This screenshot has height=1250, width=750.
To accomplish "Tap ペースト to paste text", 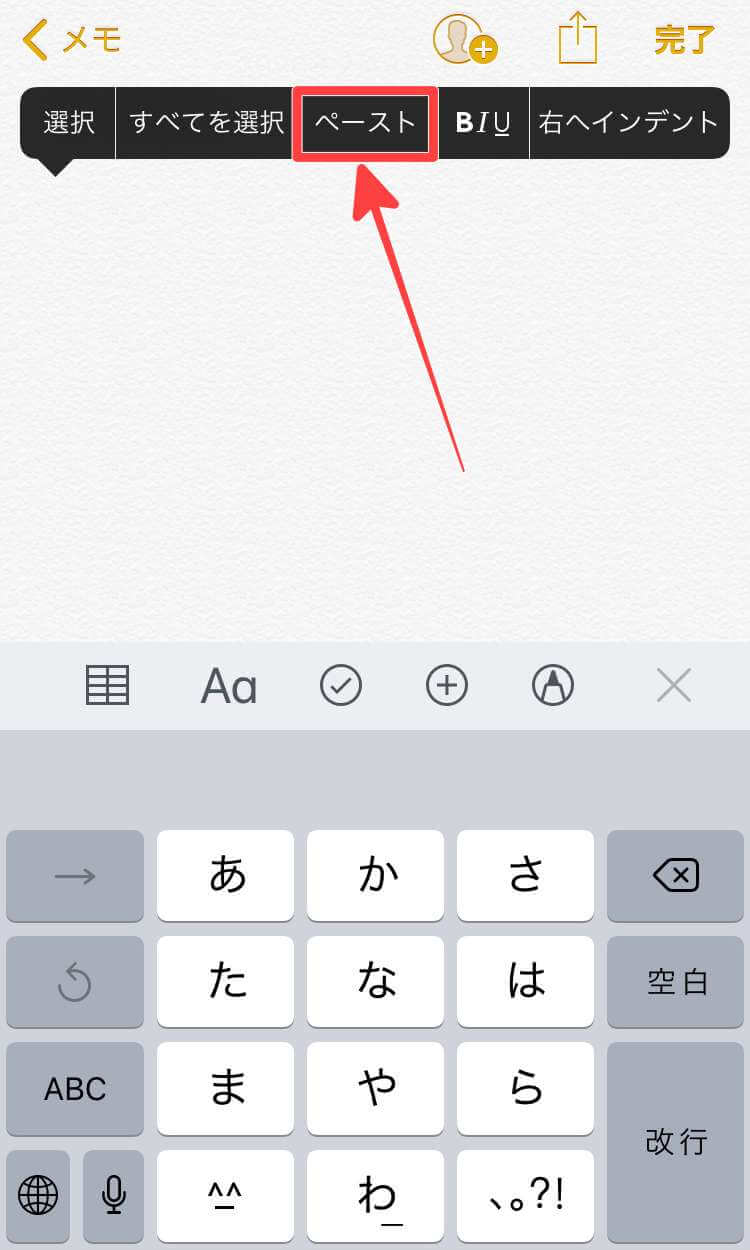I will point(365,123).
